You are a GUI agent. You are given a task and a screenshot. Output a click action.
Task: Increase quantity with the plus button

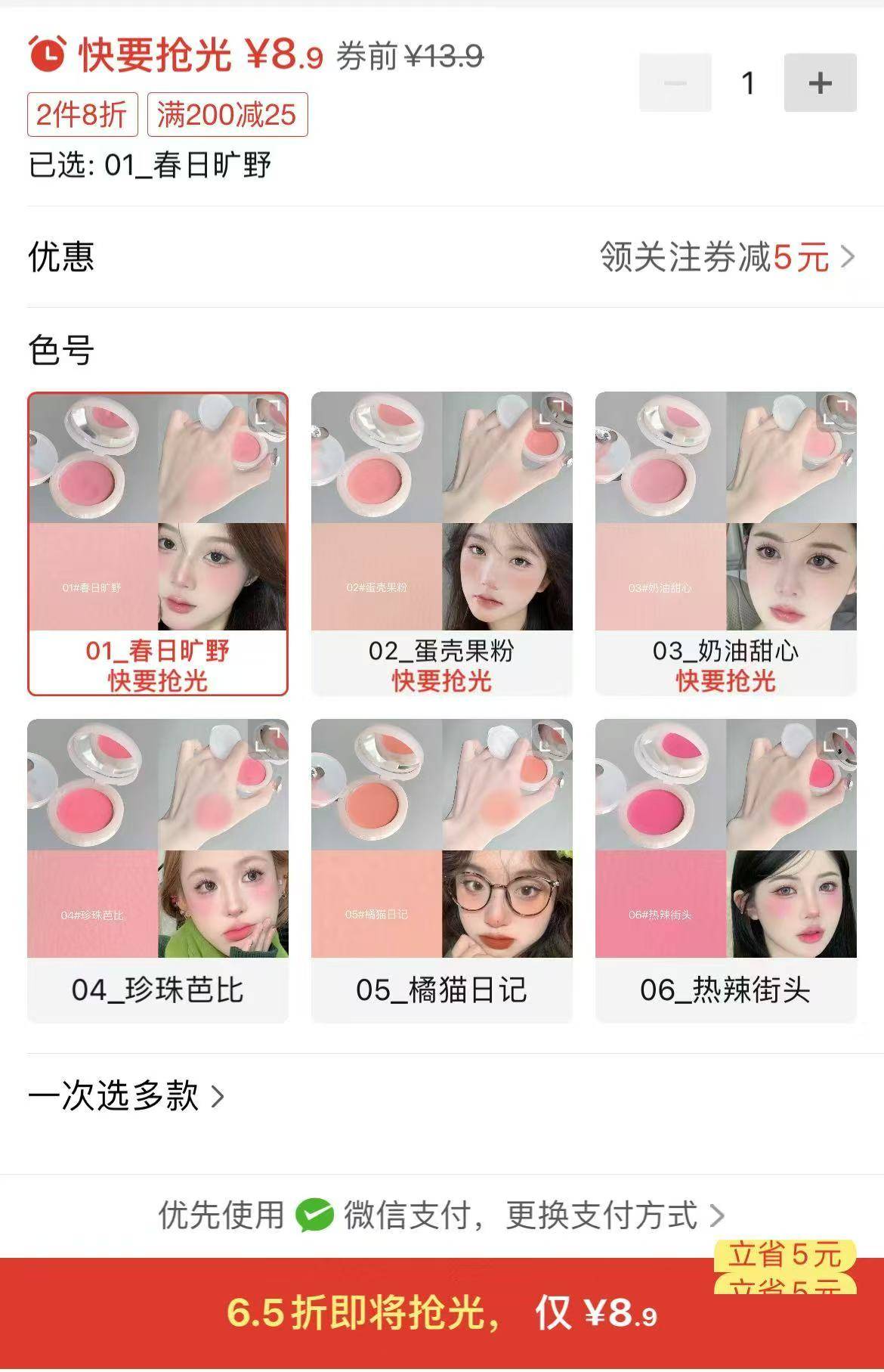(820, 82)
